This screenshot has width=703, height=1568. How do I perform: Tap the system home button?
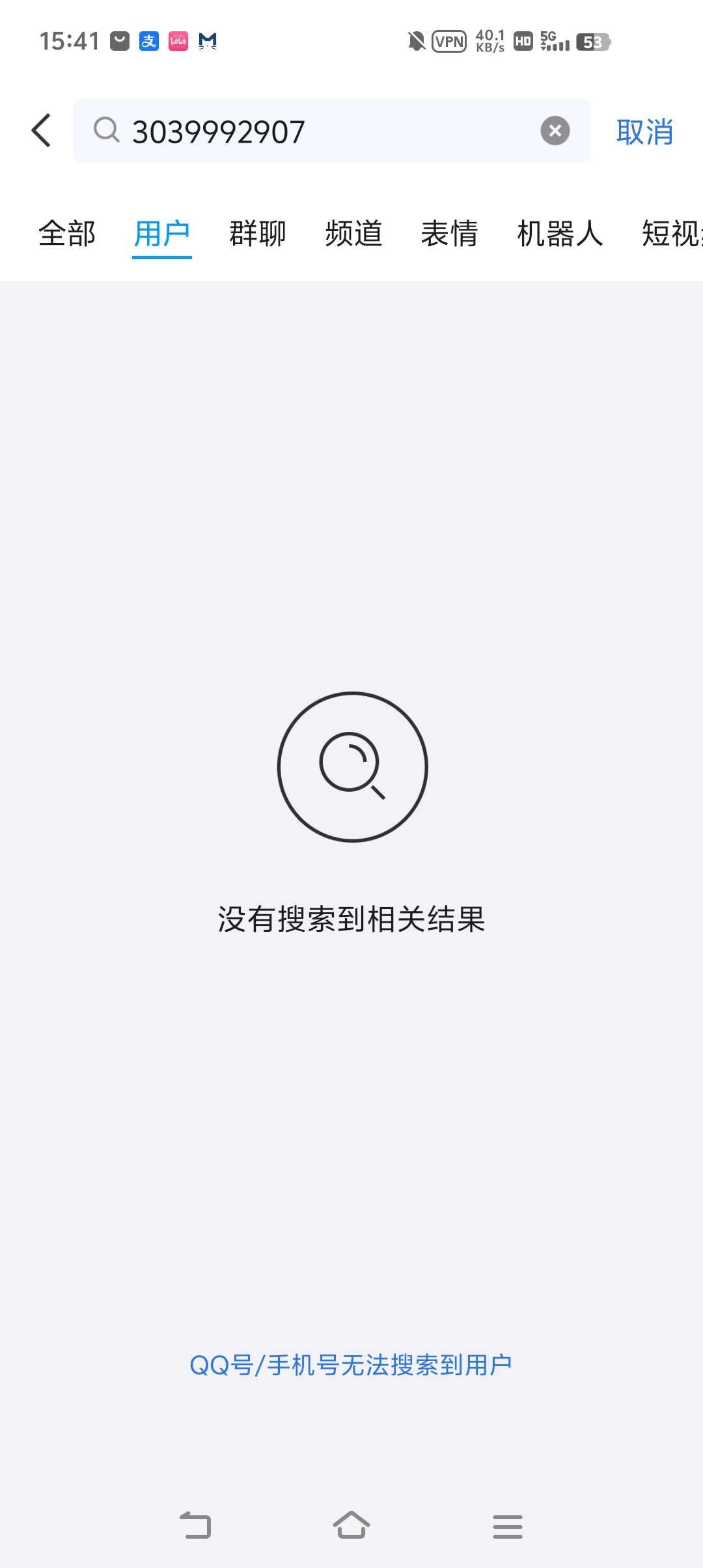click(x=351, y=1525)
